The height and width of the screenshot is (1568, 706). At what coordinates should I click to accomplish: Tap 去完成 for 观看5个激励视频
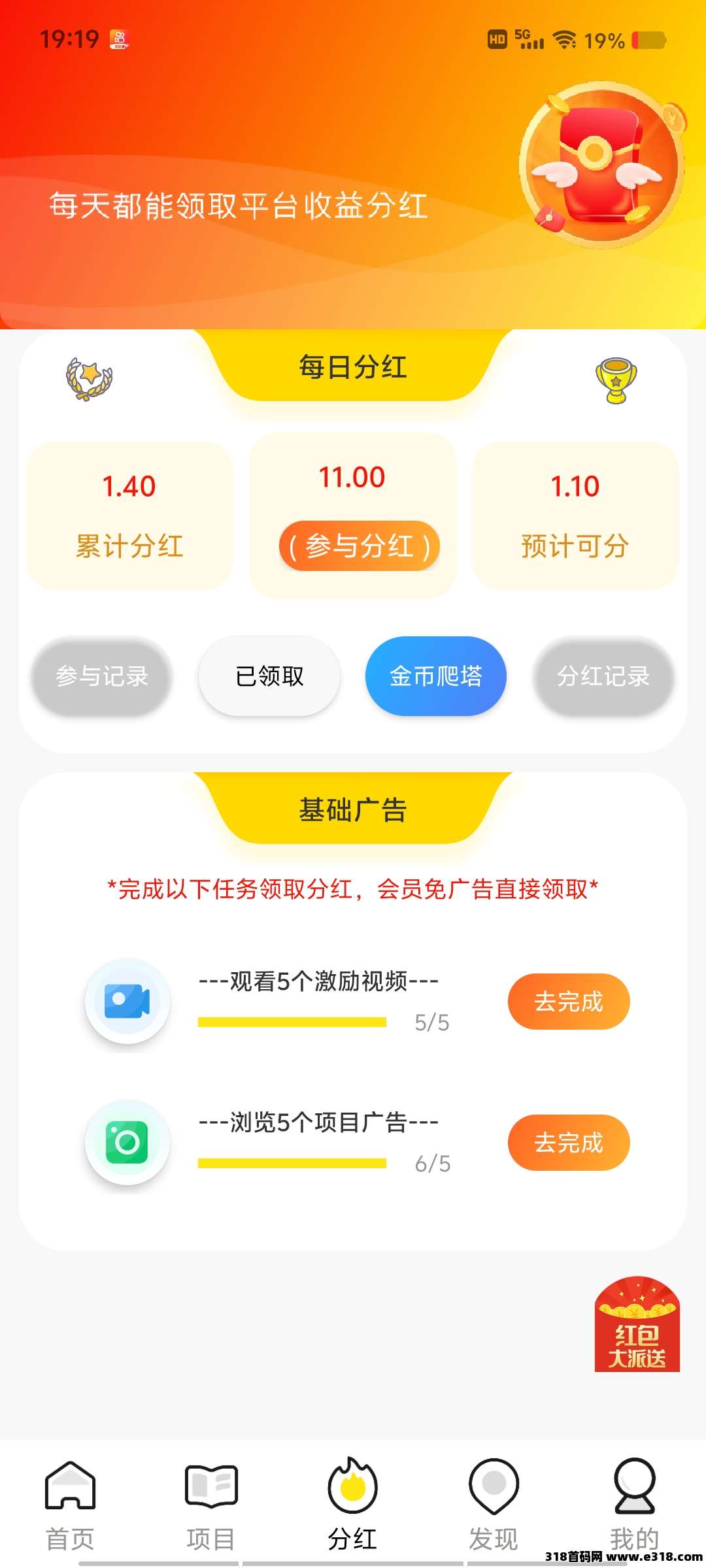[x=569, y=1002]
